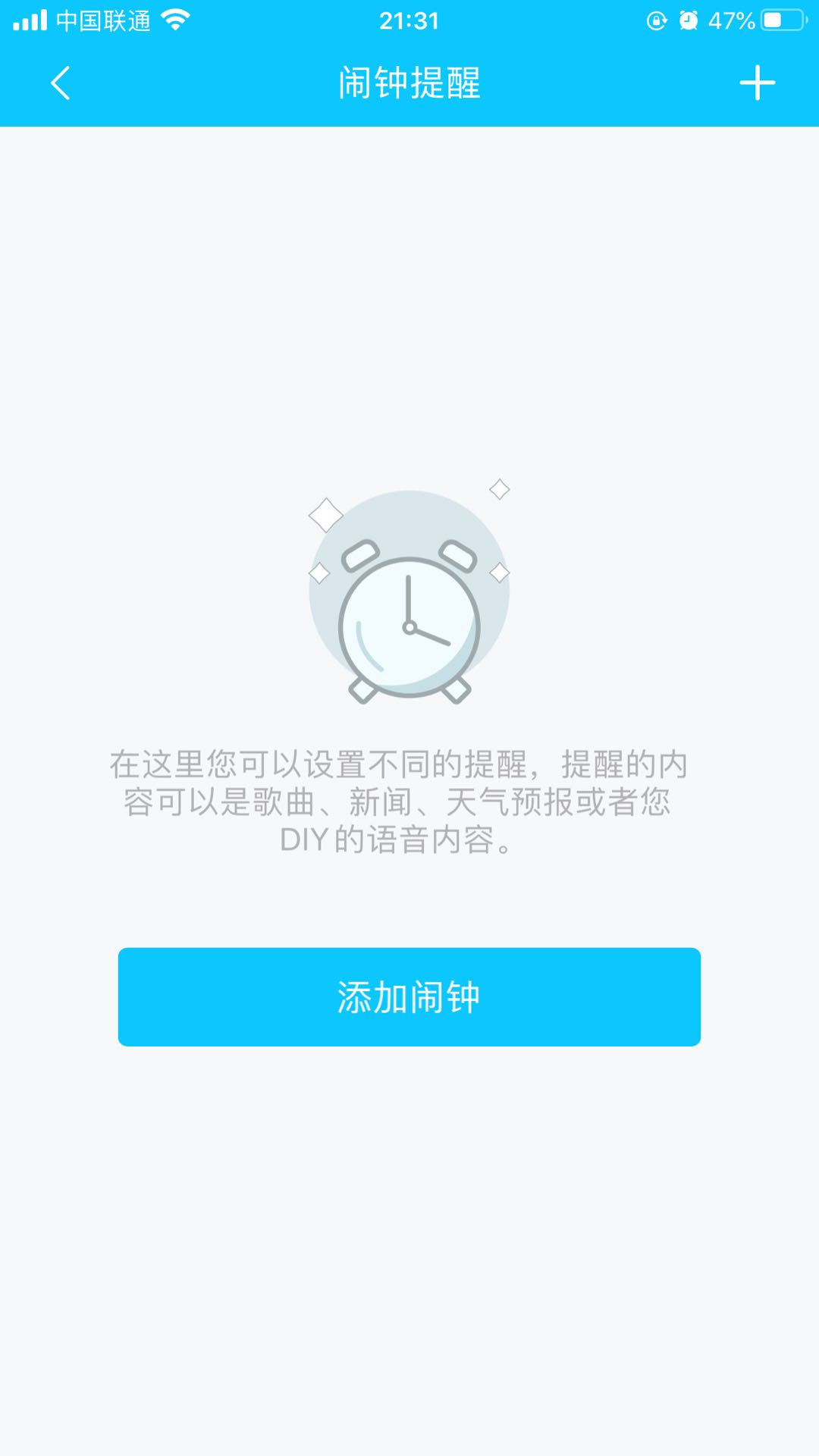Tap the 闹钟提醒 title text
The width and height of the screenshot is (819, 1456).
coord(409,85)
